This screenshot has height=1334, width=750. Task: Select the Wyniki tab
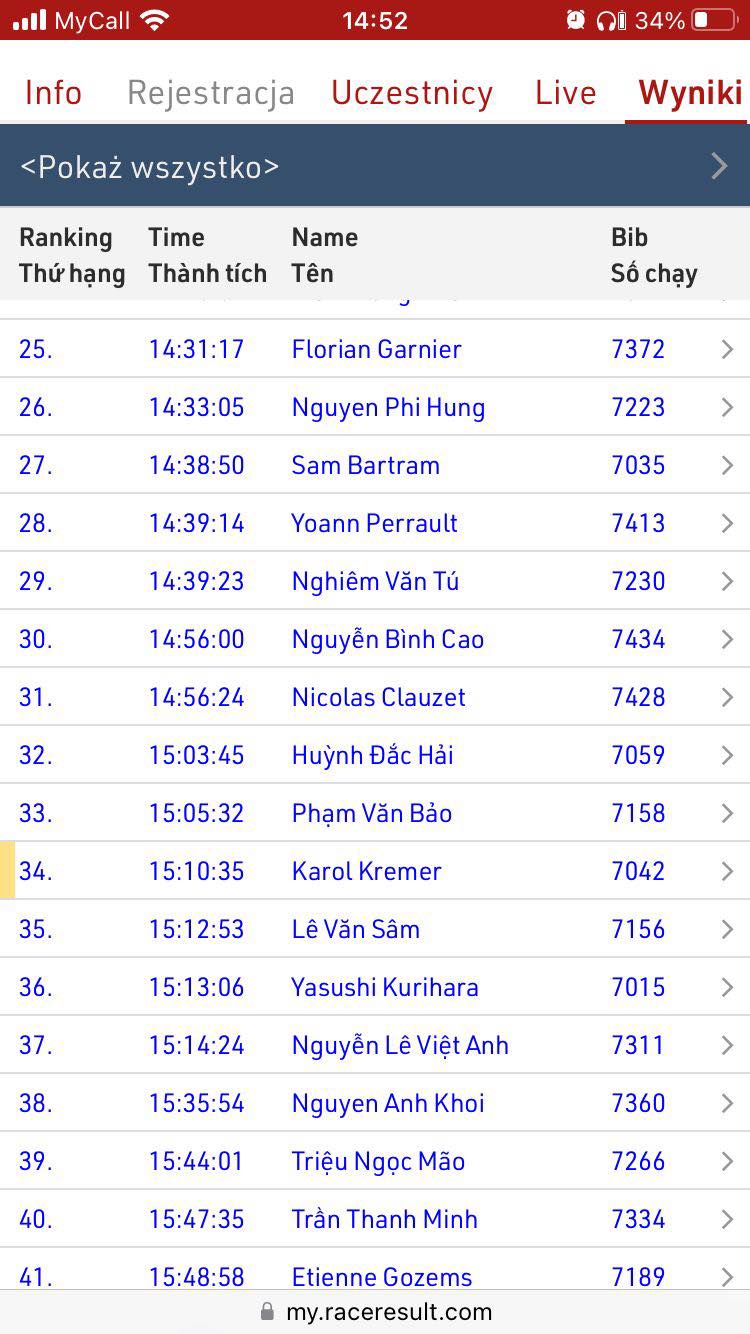point(690,93)
